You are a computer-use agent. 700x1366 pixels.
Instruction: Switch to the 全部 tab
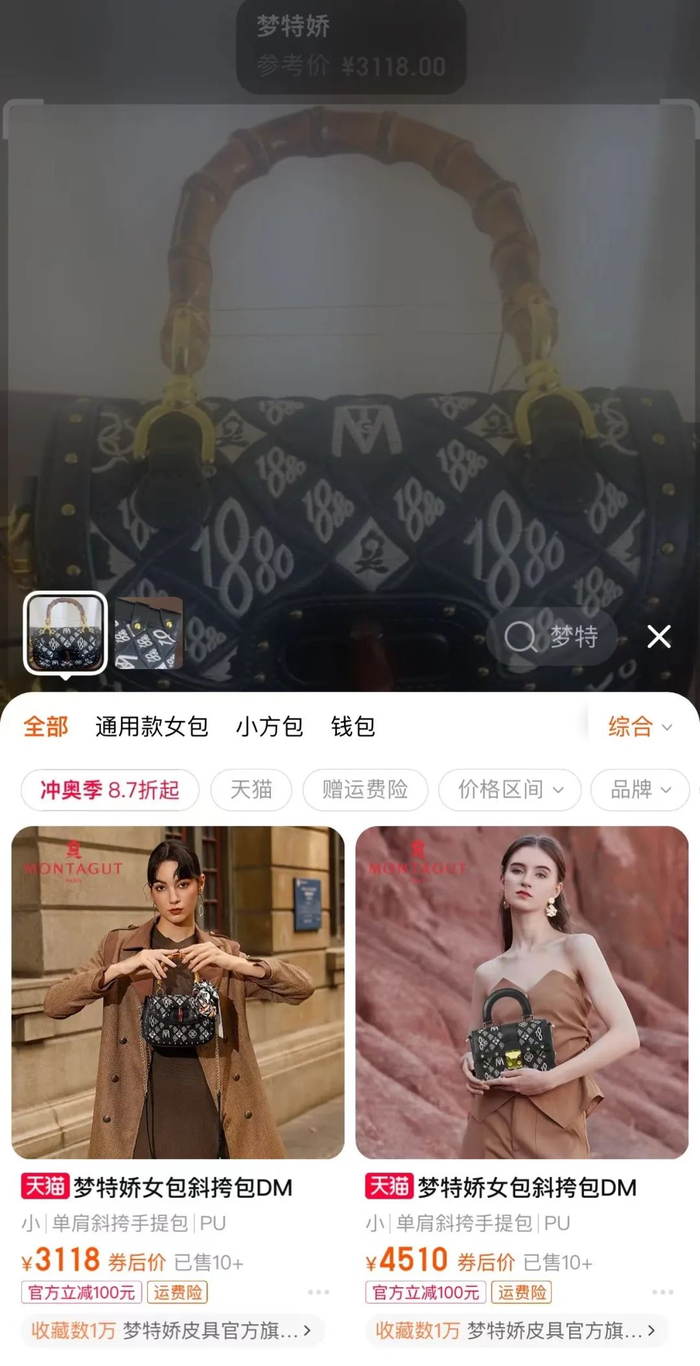tap(46, 726)
